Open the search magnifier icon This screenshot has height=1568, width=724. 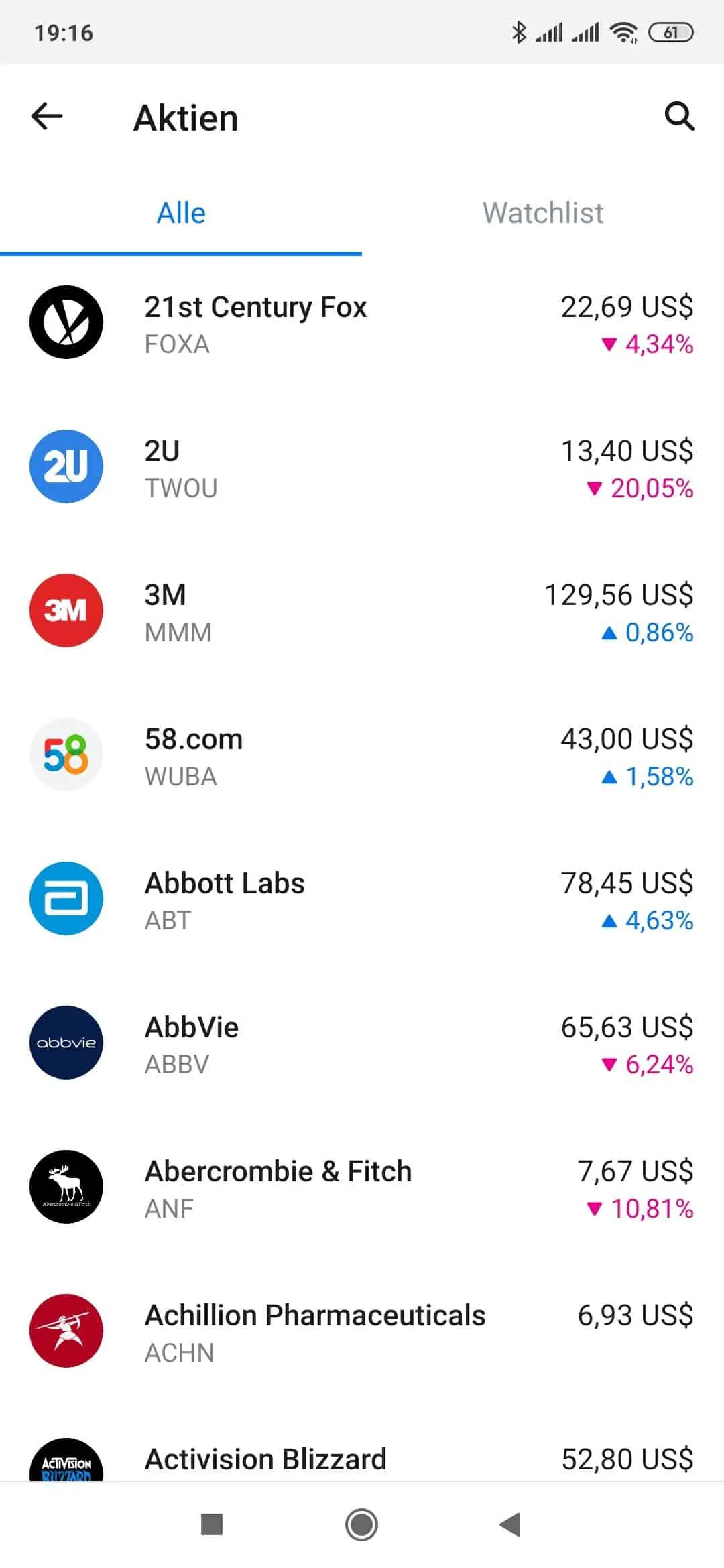pos(679,117)
